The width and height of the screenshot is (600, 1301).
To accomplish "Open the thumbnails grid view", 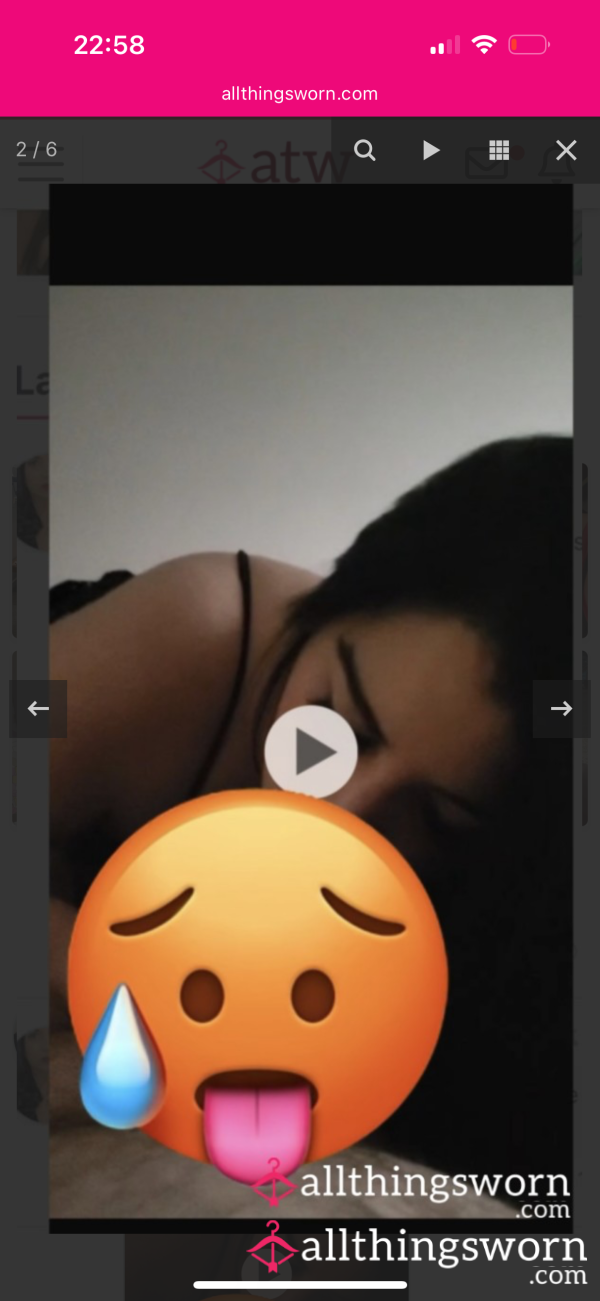I will pyautogui.click(x=499, y=151).
